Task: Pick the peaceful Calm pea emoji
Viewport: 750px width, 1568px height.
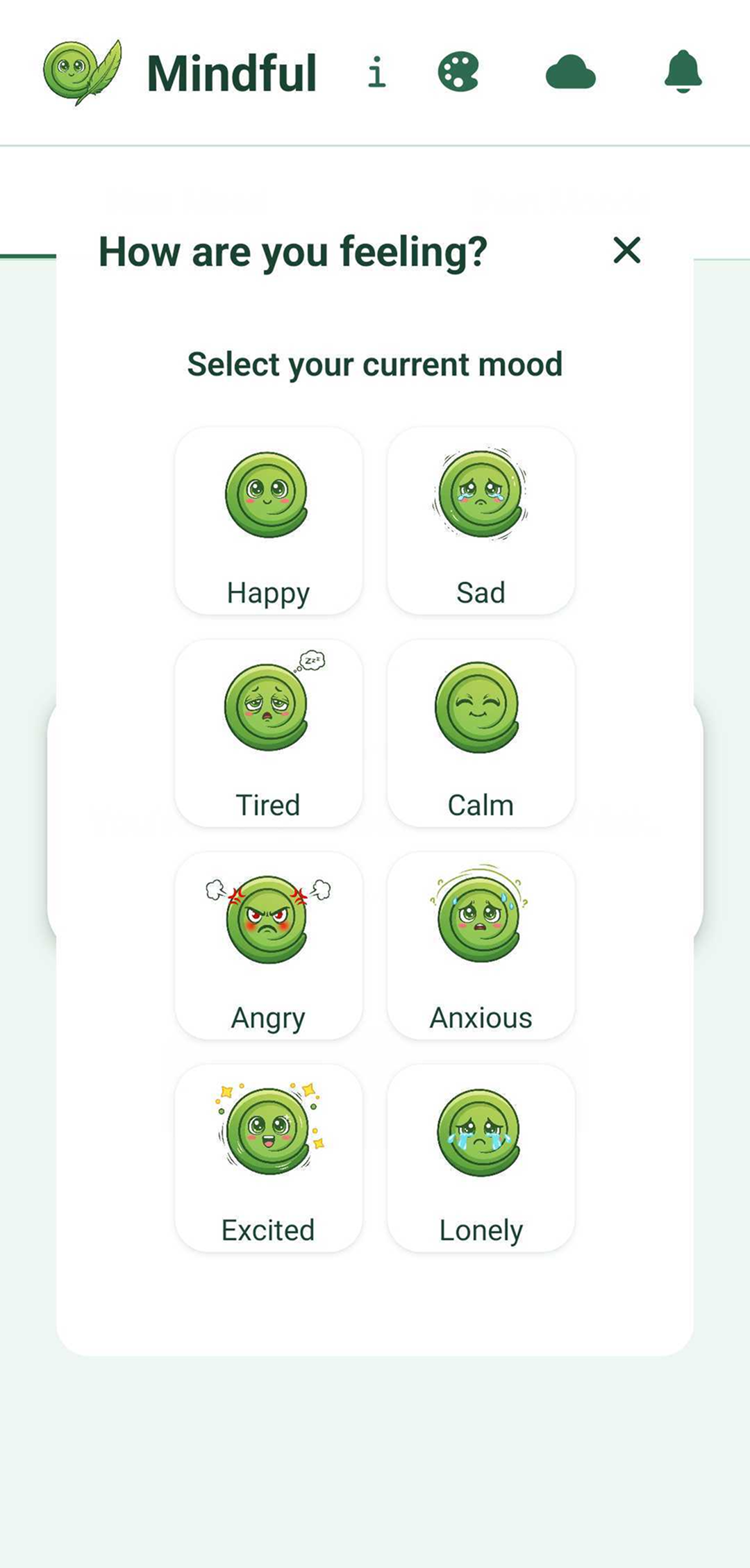Action: point(481,708)
